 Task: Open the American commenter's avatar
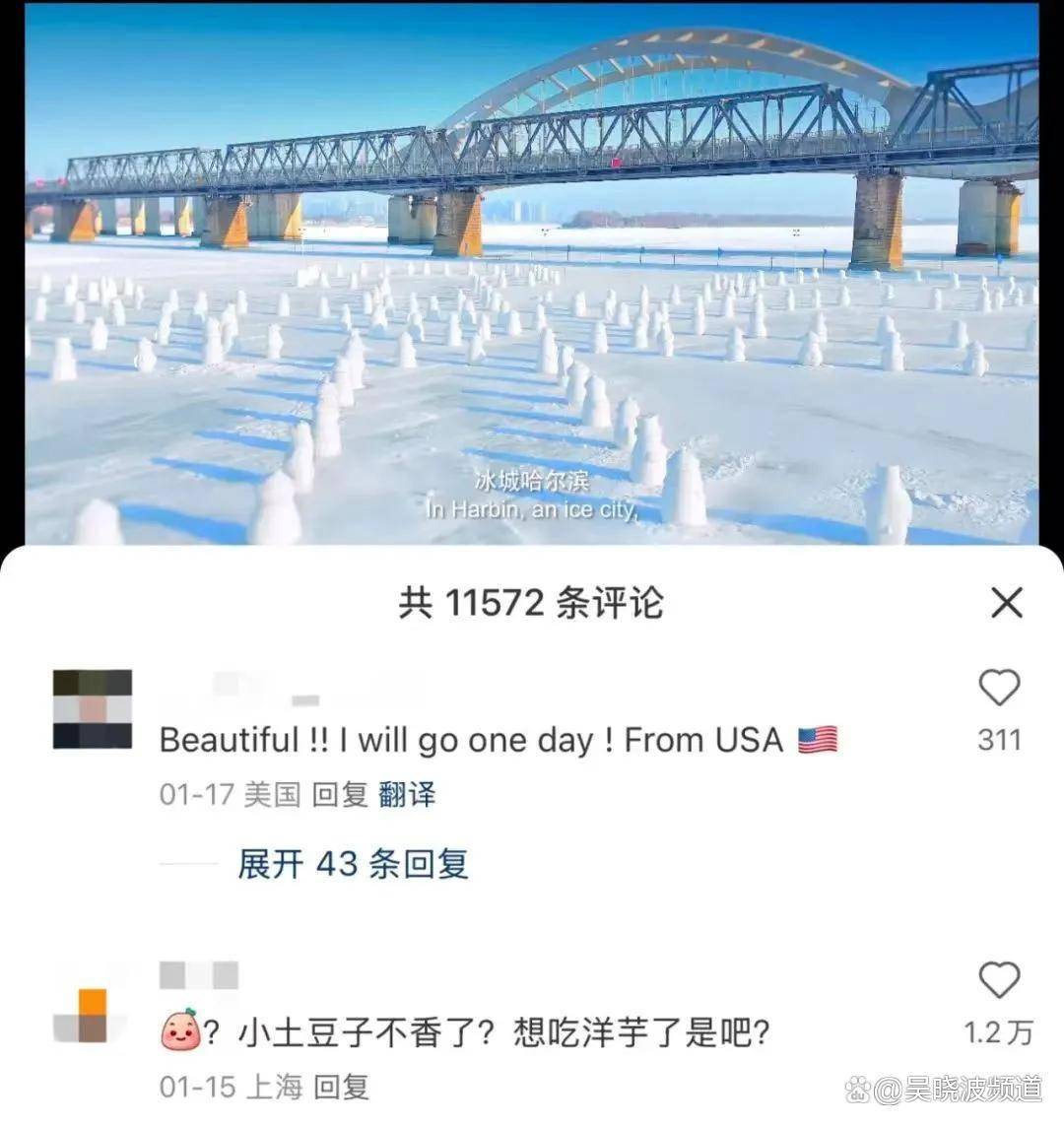point(93,709)
